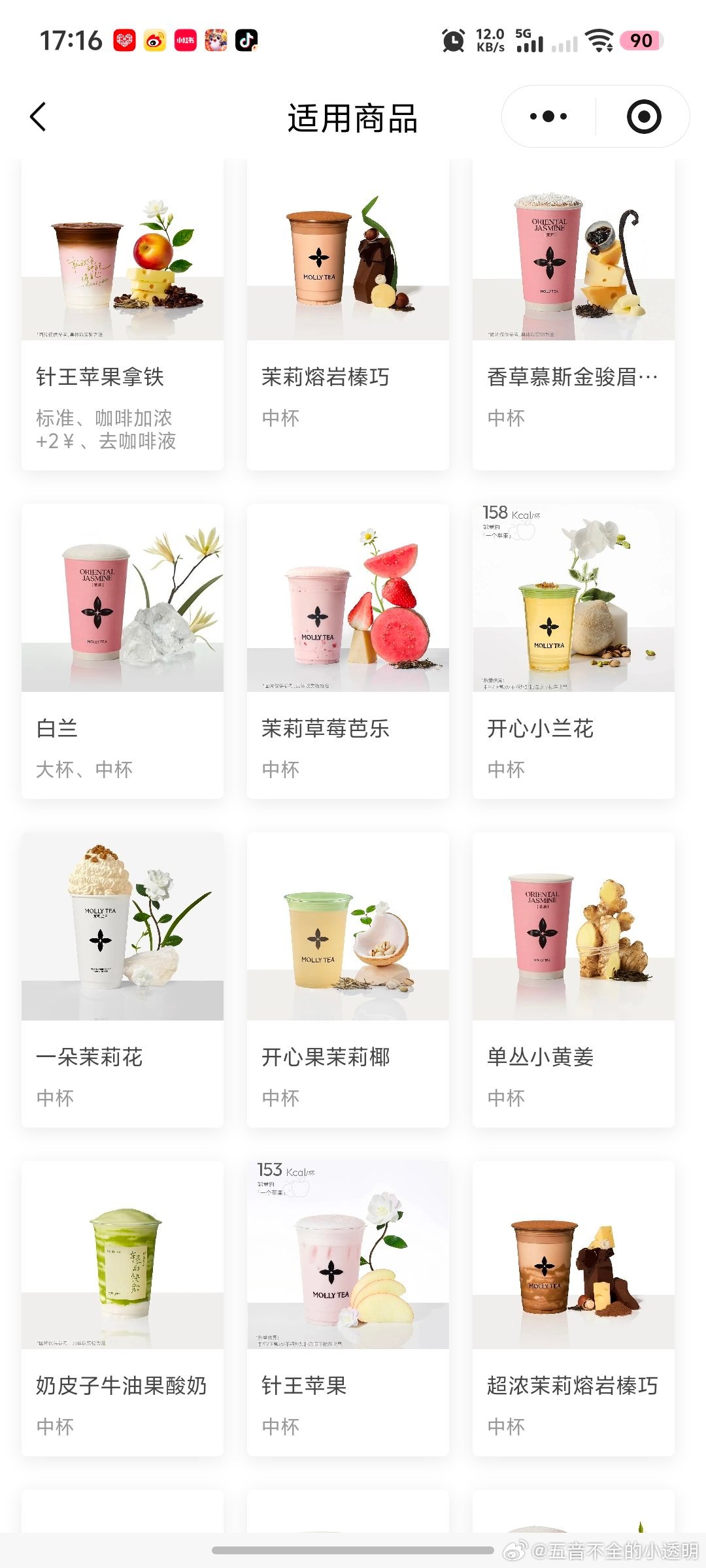Open 奶皮子牛油果酸奶 product card
The width and height of the screenshot is (706, 1568).
[x=122, y=1307]
